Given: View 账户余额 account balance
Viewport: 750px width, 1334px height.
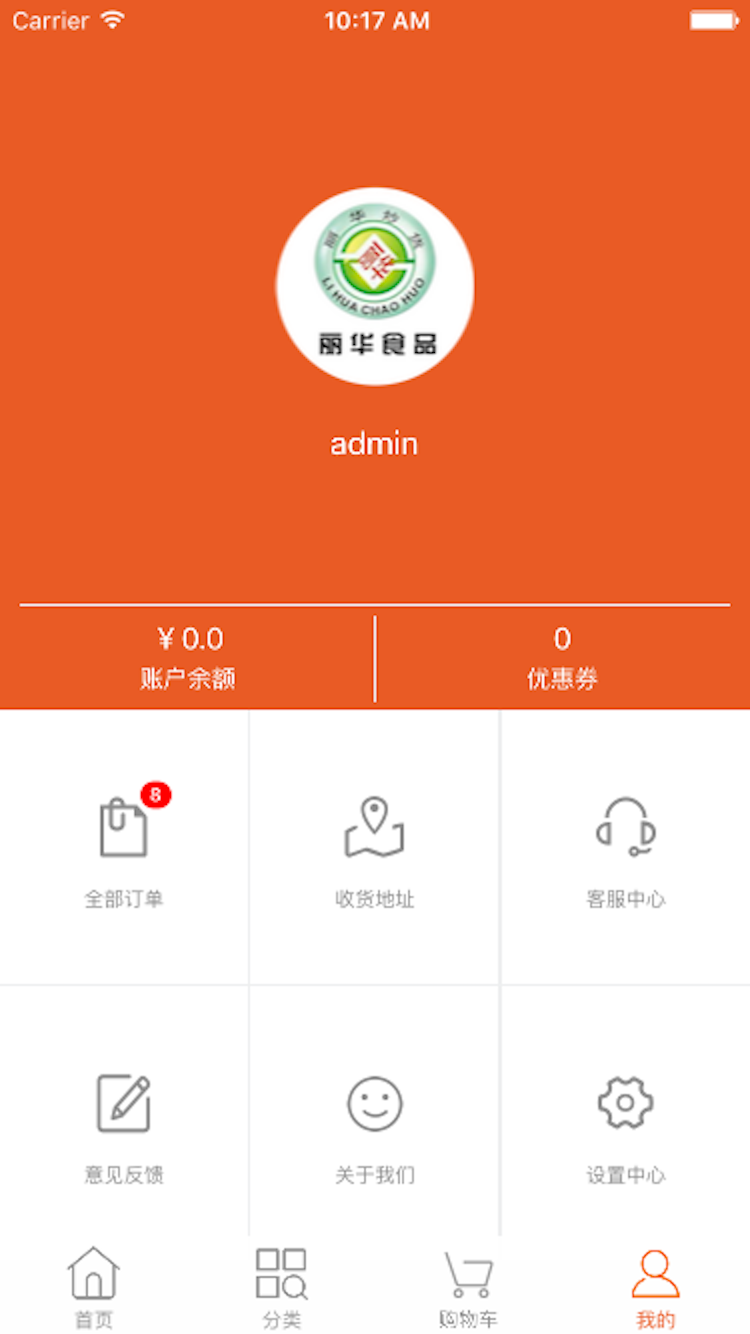Looking at the screenshot, I should click(x=188, y=658).
